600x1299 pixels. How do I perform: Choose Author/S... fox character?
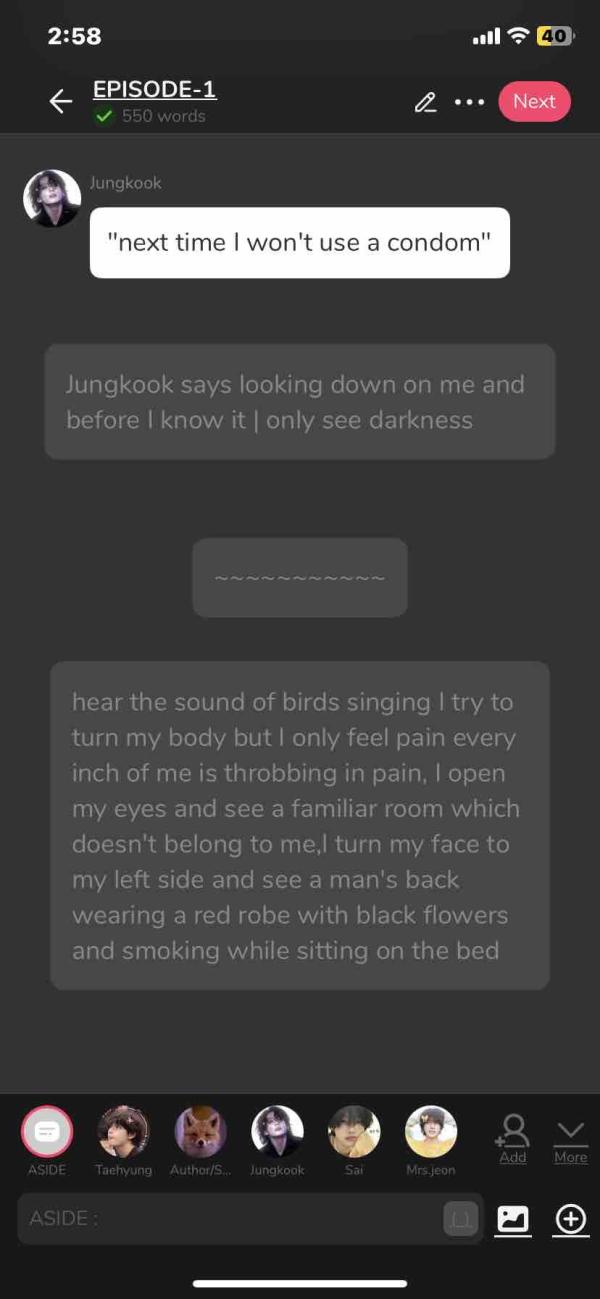point(200,1132)
